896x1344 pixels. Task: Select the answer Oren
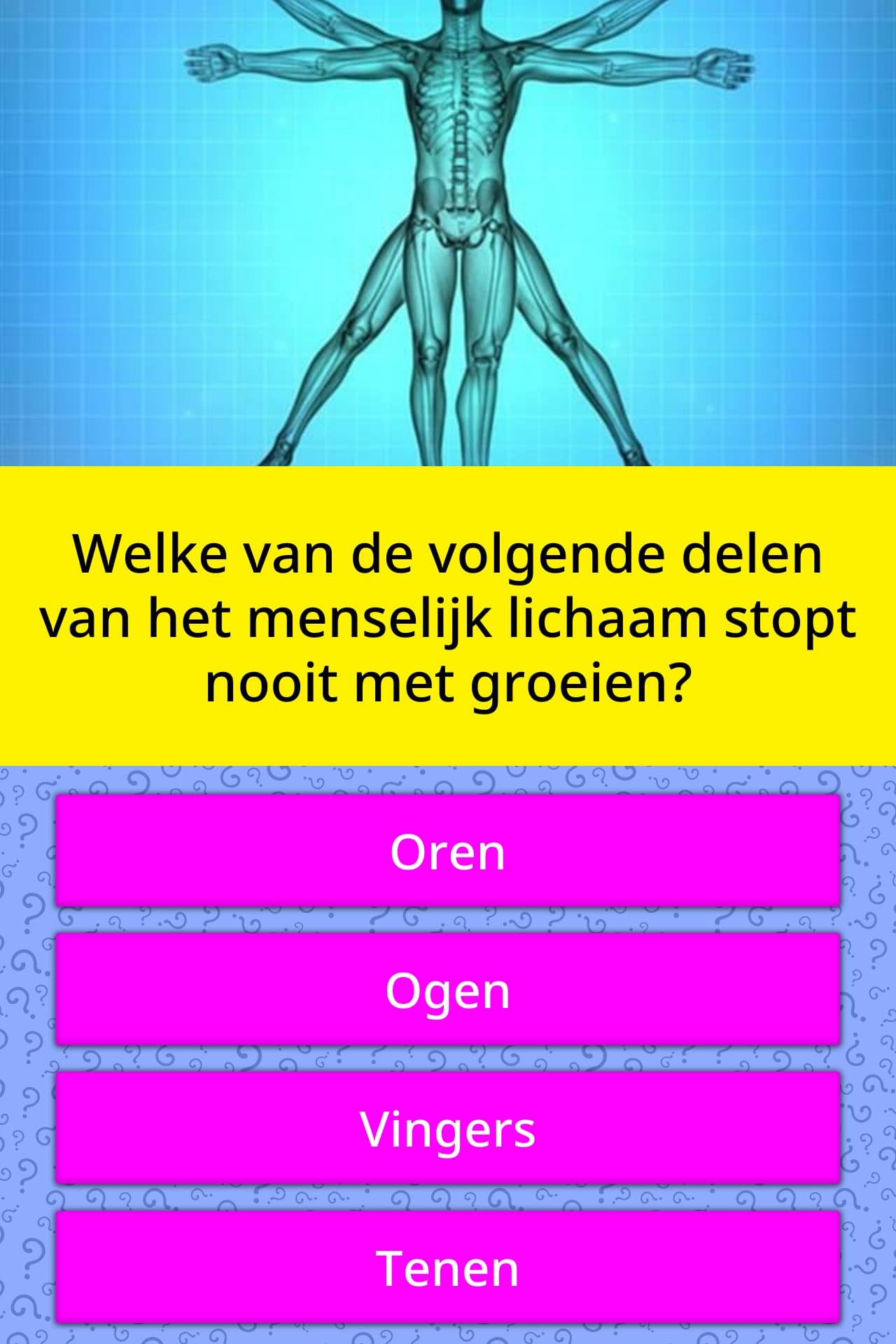[x=448, y=850]
